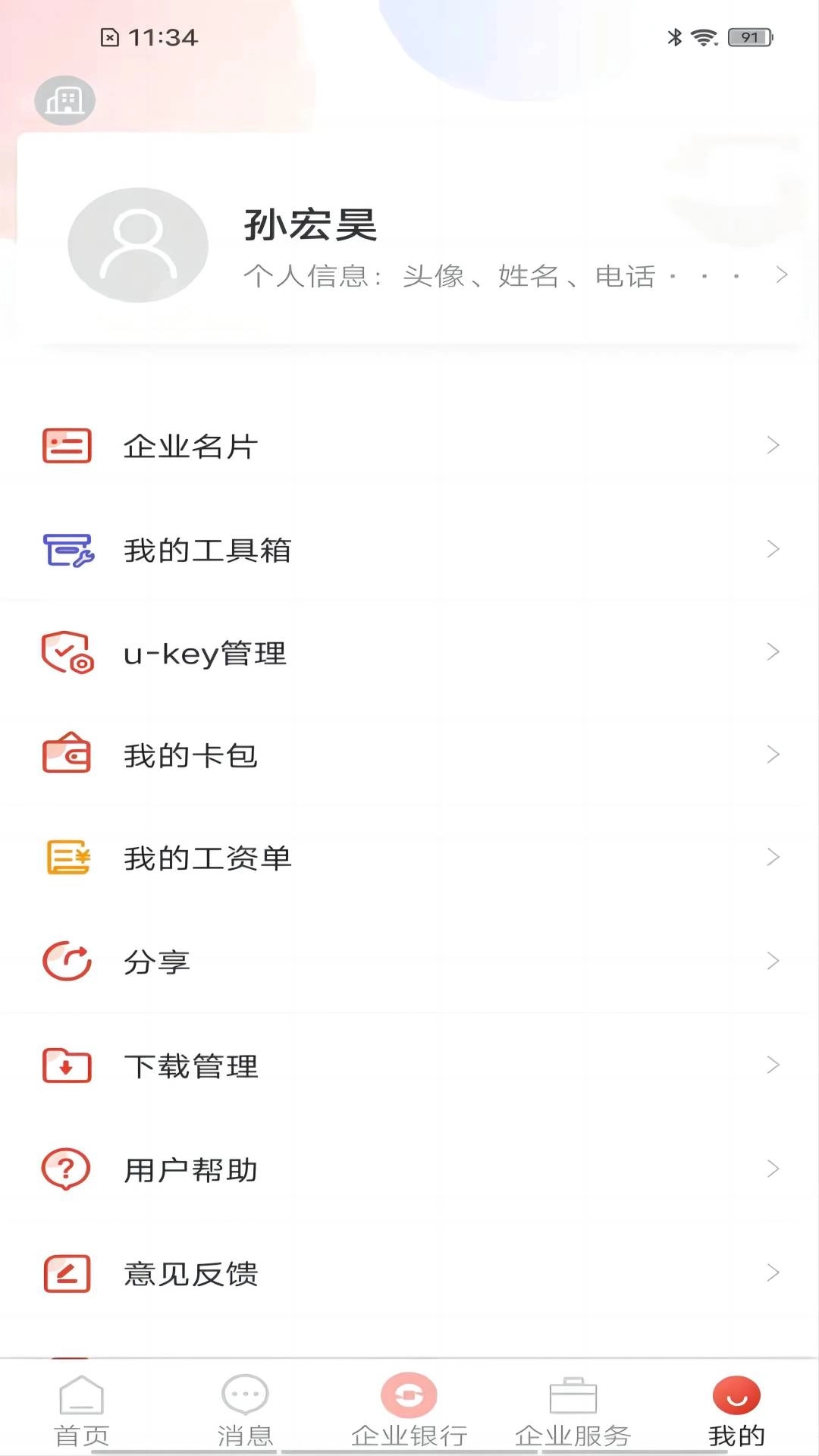819x1456 pixels.
Task: Open 企业名片 business card icon
Action: point(66,447)
